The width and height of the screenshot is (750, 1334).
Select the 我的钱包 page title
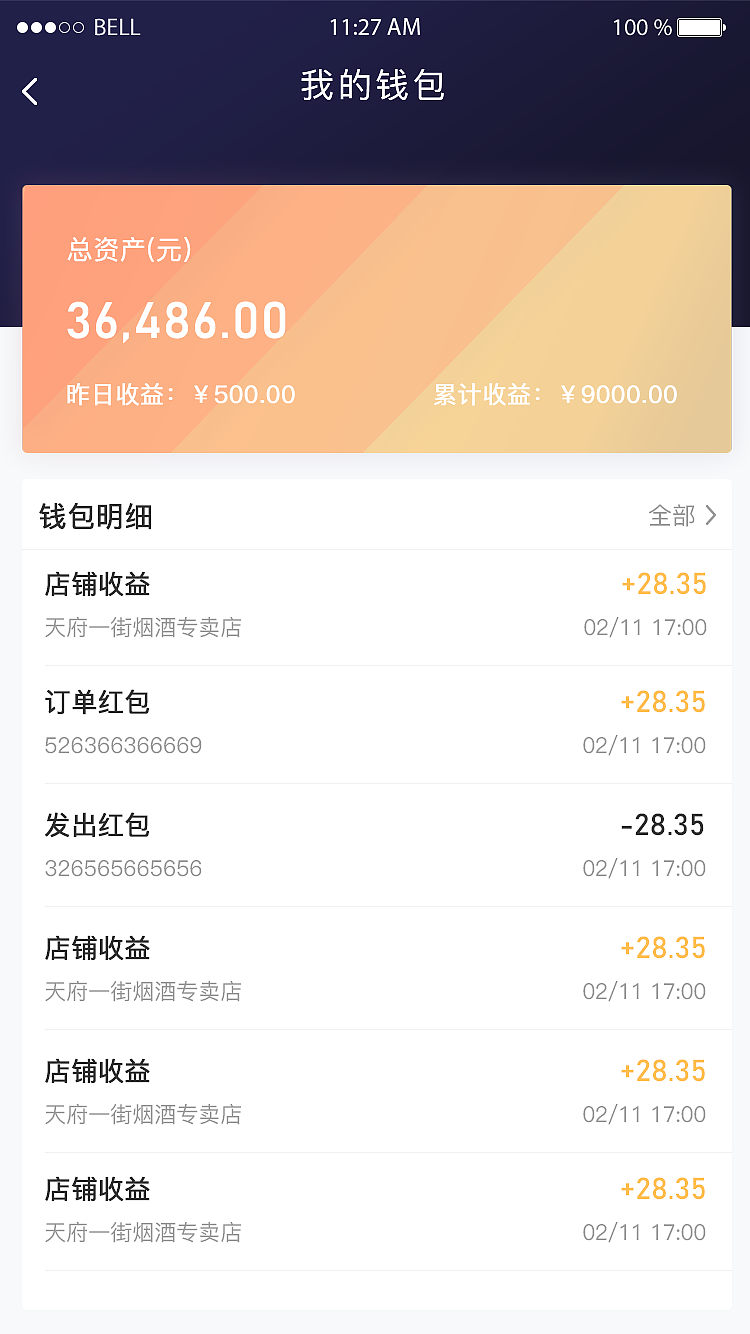pyautogui.click(x=375, y=88)
